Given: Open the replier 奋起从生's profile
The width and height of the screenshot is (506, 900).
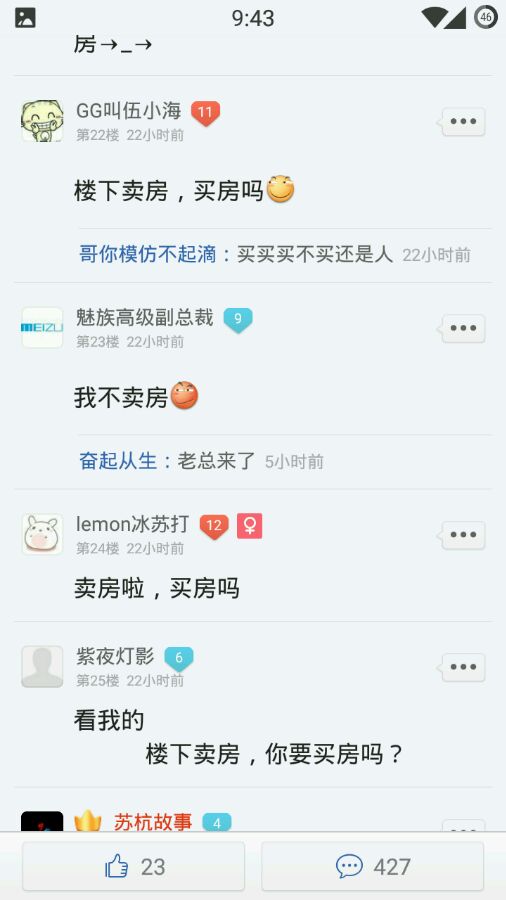Looking at the screenshot, I should click(x=118, y=461).
